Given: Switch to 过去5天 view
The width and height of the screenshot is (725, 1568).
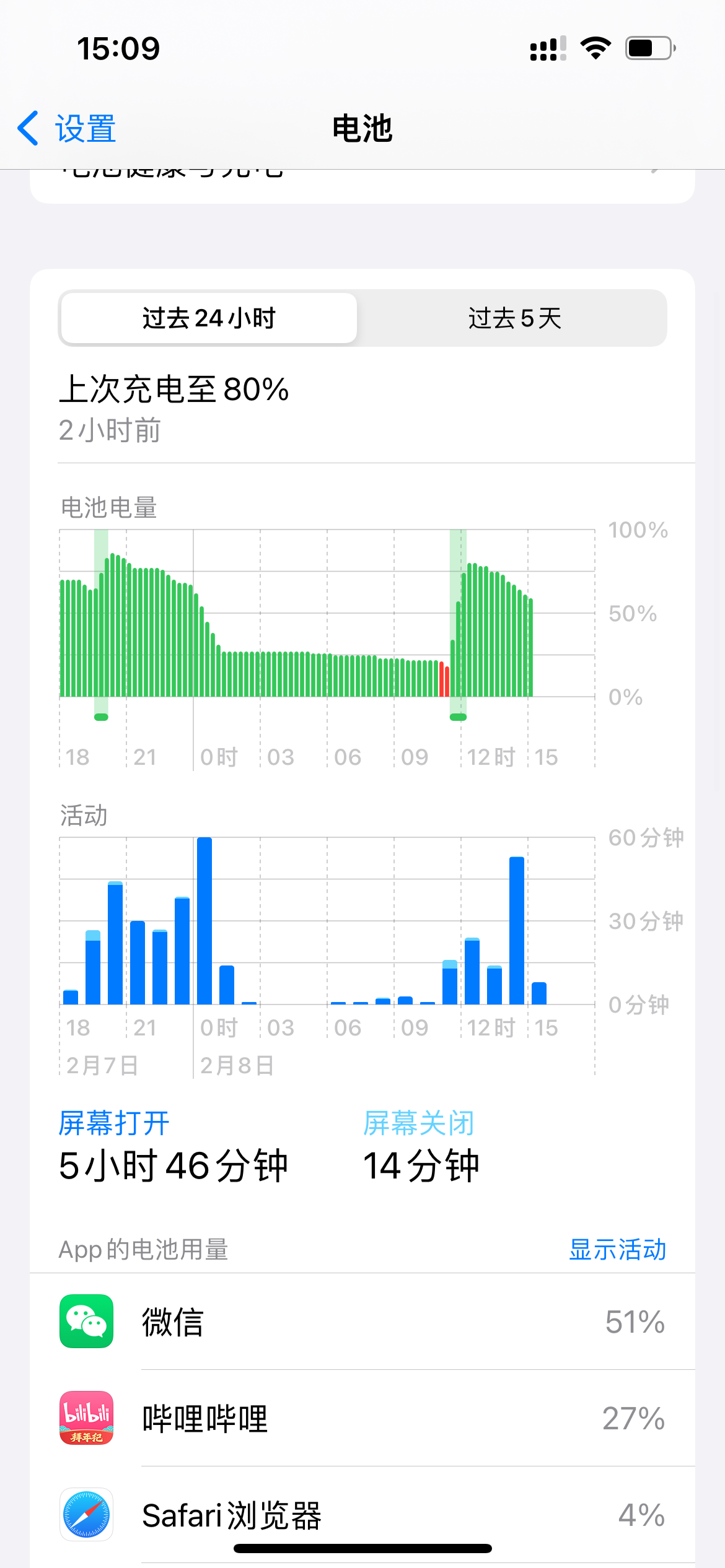Looking at the screenshot, I should click(514, 318).
